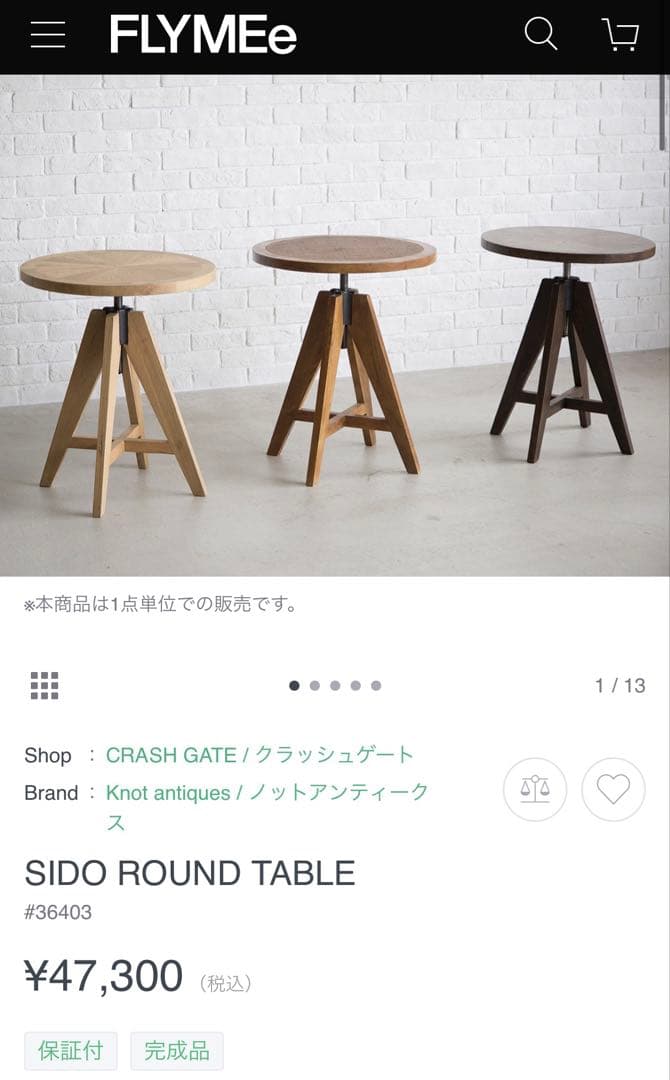Go to the FLYMEe home page

pyautogui.click(x=203, y=36)
